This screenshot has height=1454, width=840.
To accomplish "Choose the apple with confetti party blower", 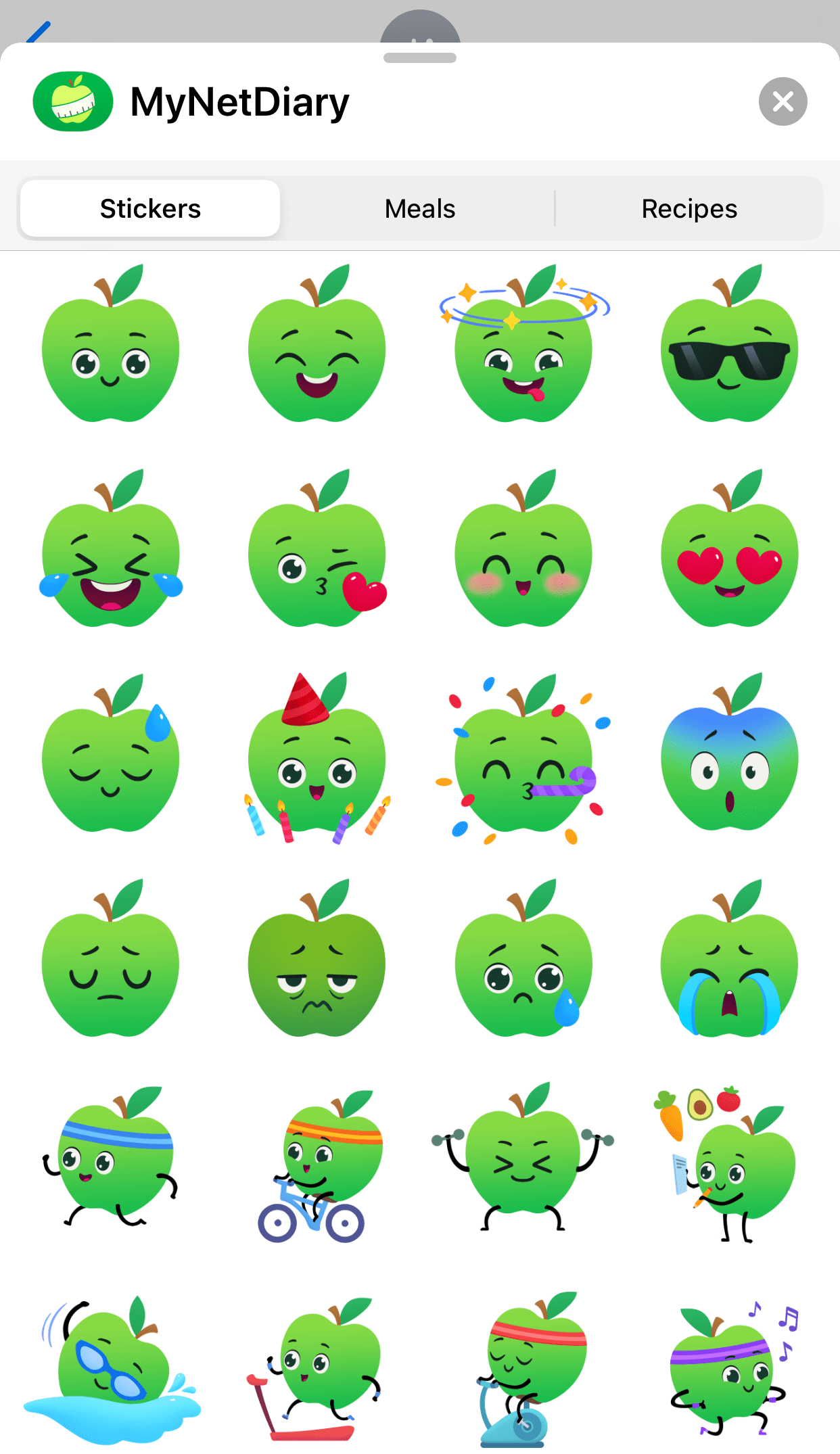I will [523, 759].
